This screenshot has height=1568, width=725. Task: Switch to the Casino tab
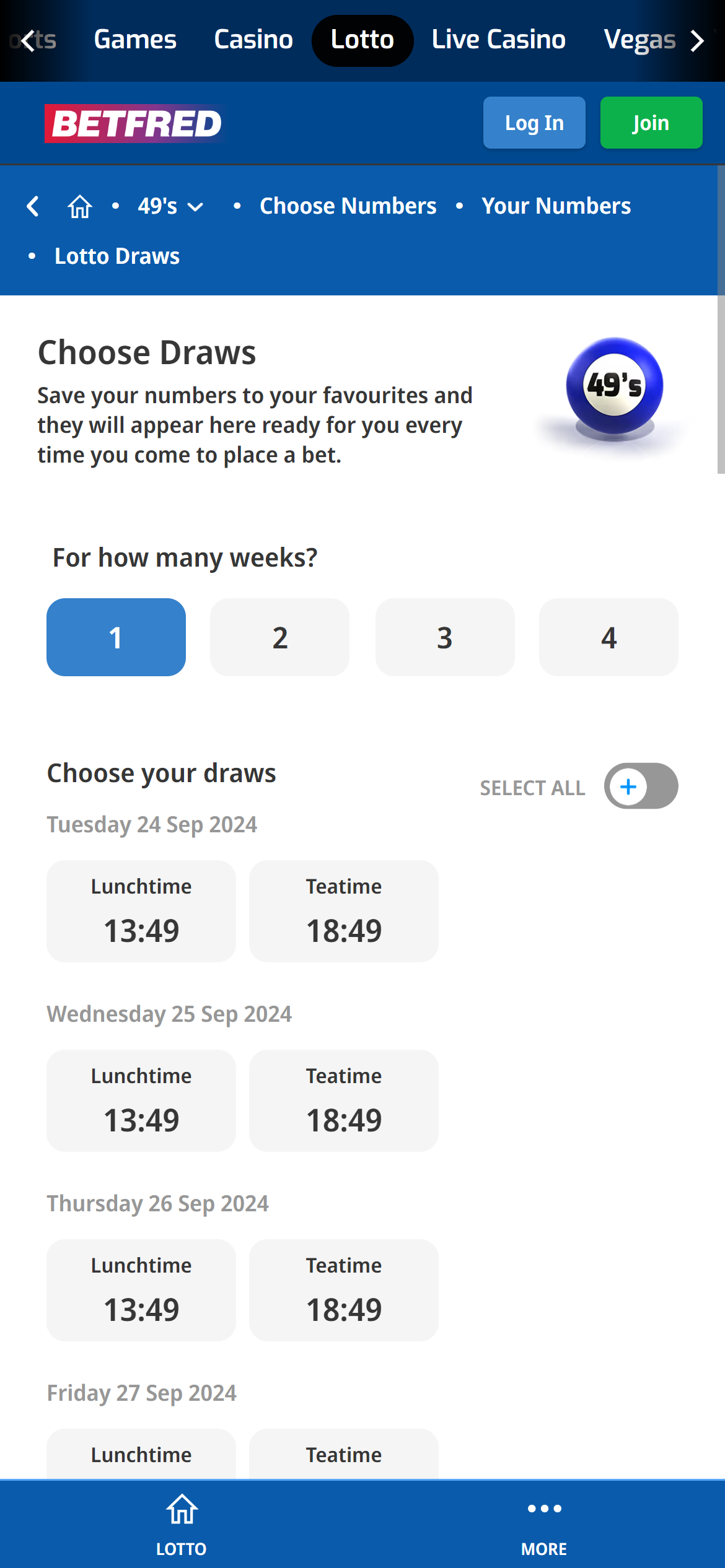click(x=253, y=40)
